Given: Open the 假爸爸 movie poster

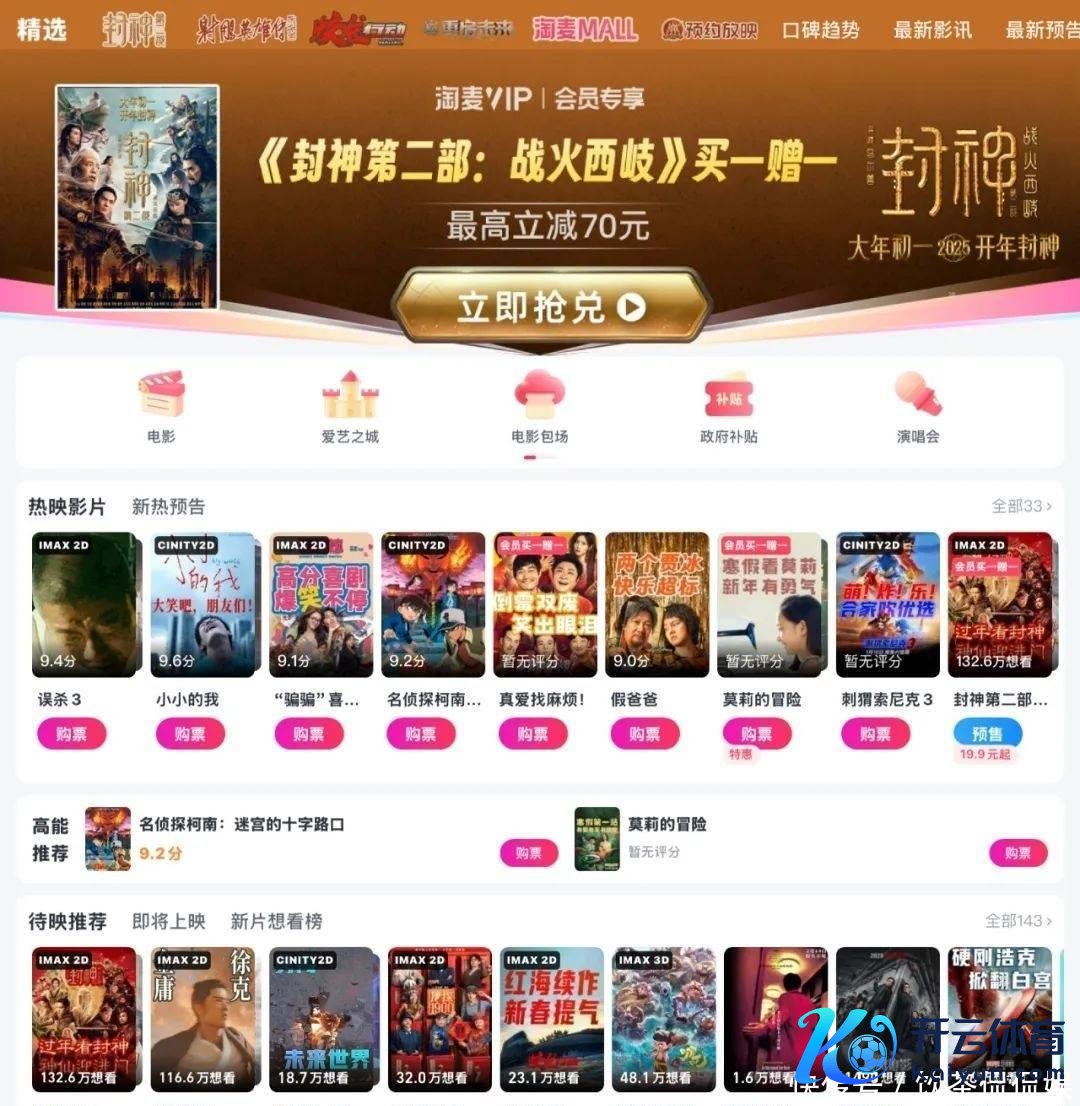Looking at the screenshot, I should point(657,604).
